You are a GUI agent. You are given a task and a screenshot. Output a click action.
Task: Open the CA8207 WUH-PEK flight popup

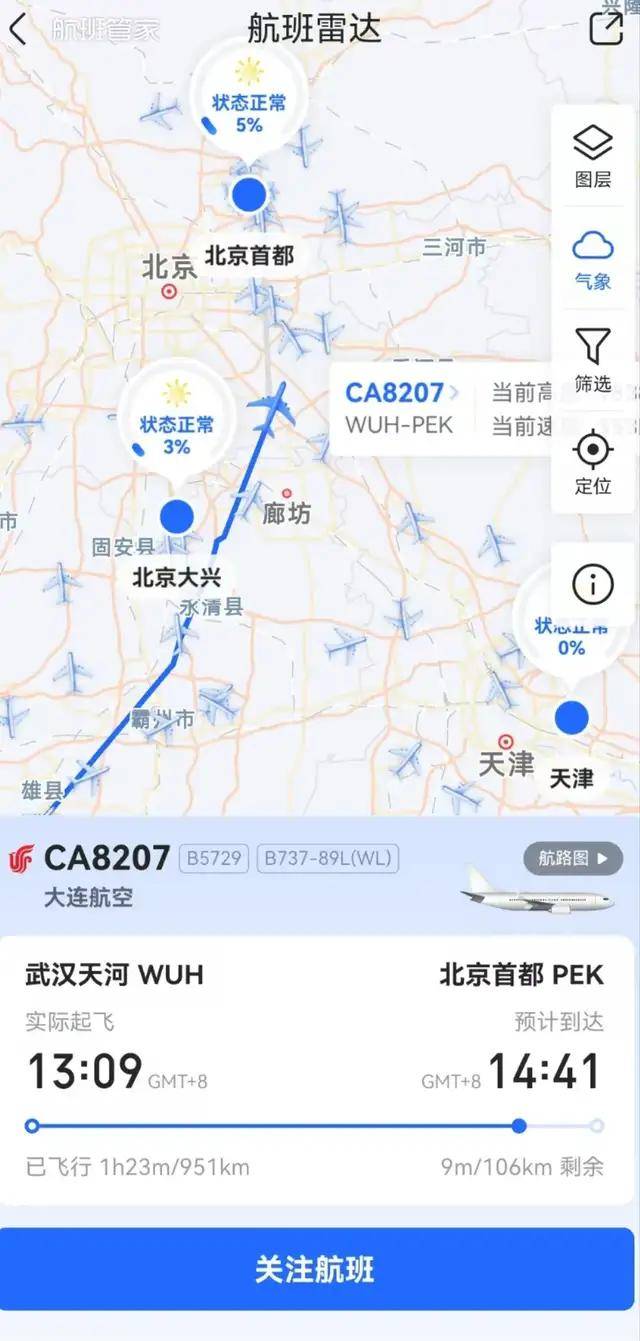coord(402,407)
